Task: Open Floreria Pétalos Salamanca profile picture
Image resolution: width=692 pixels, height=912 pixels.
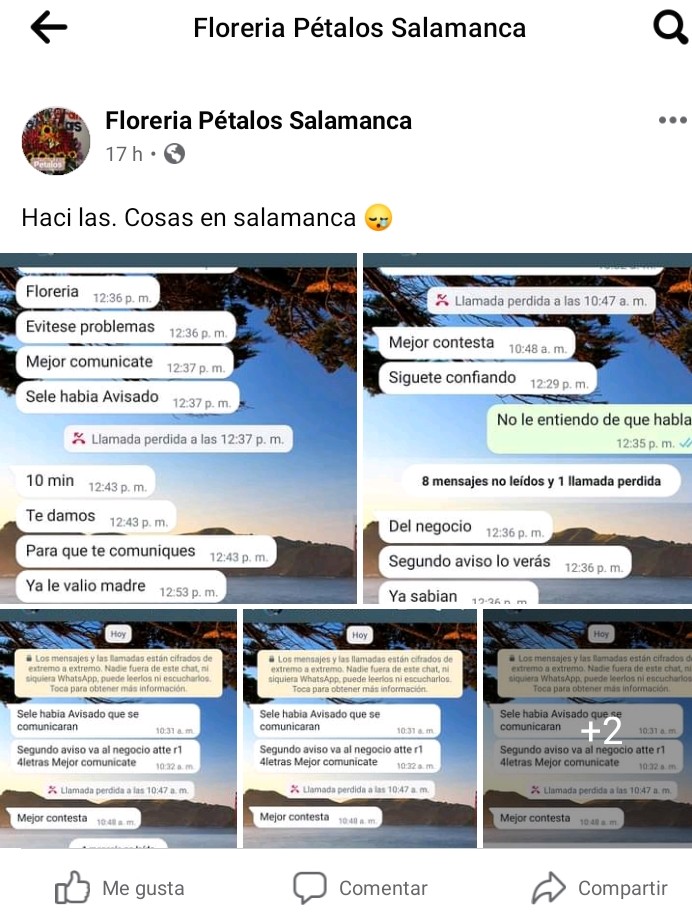Action: click(56, 140)
